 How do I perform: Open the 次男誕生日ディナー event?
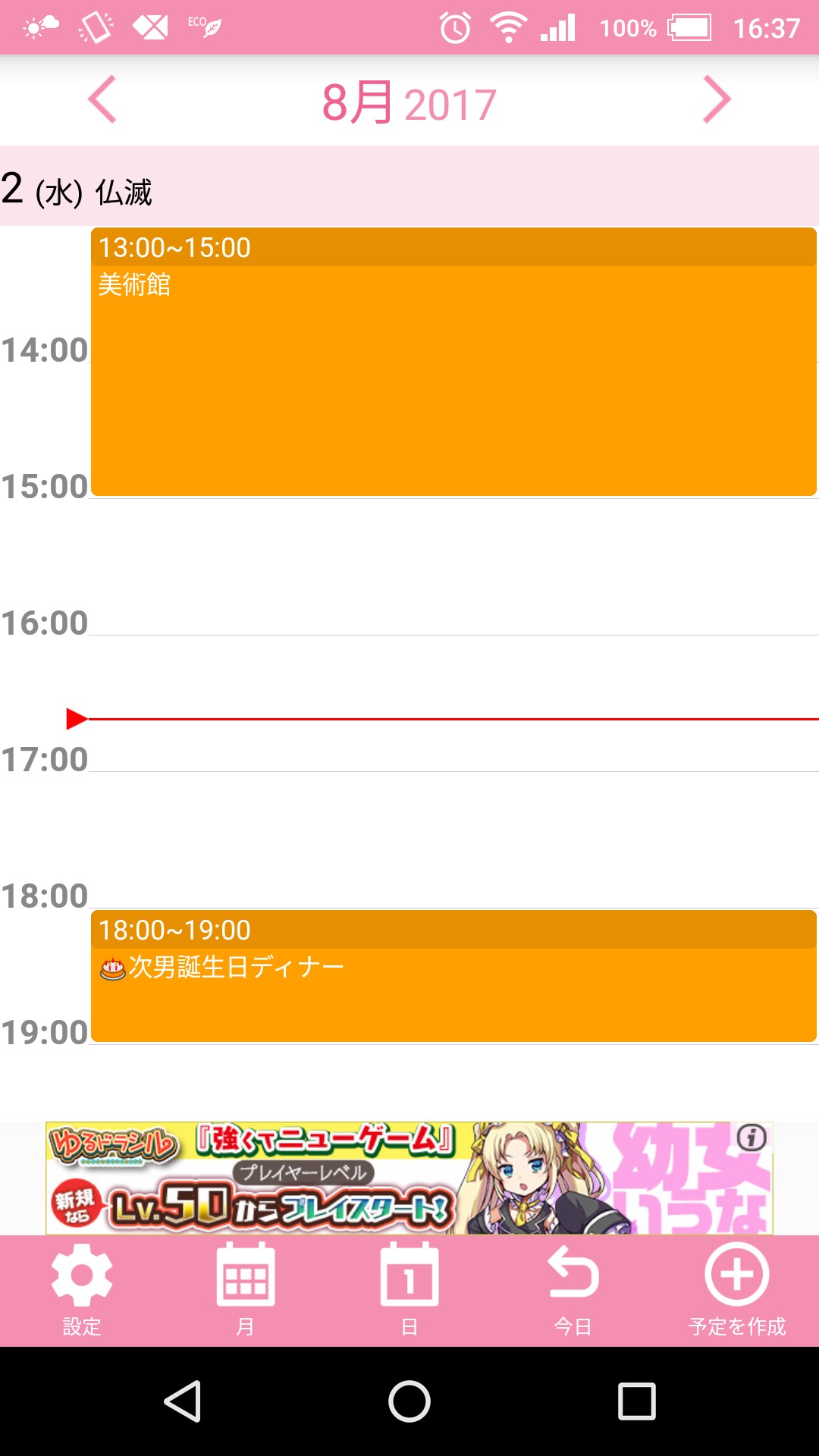[x=453, y=977]
